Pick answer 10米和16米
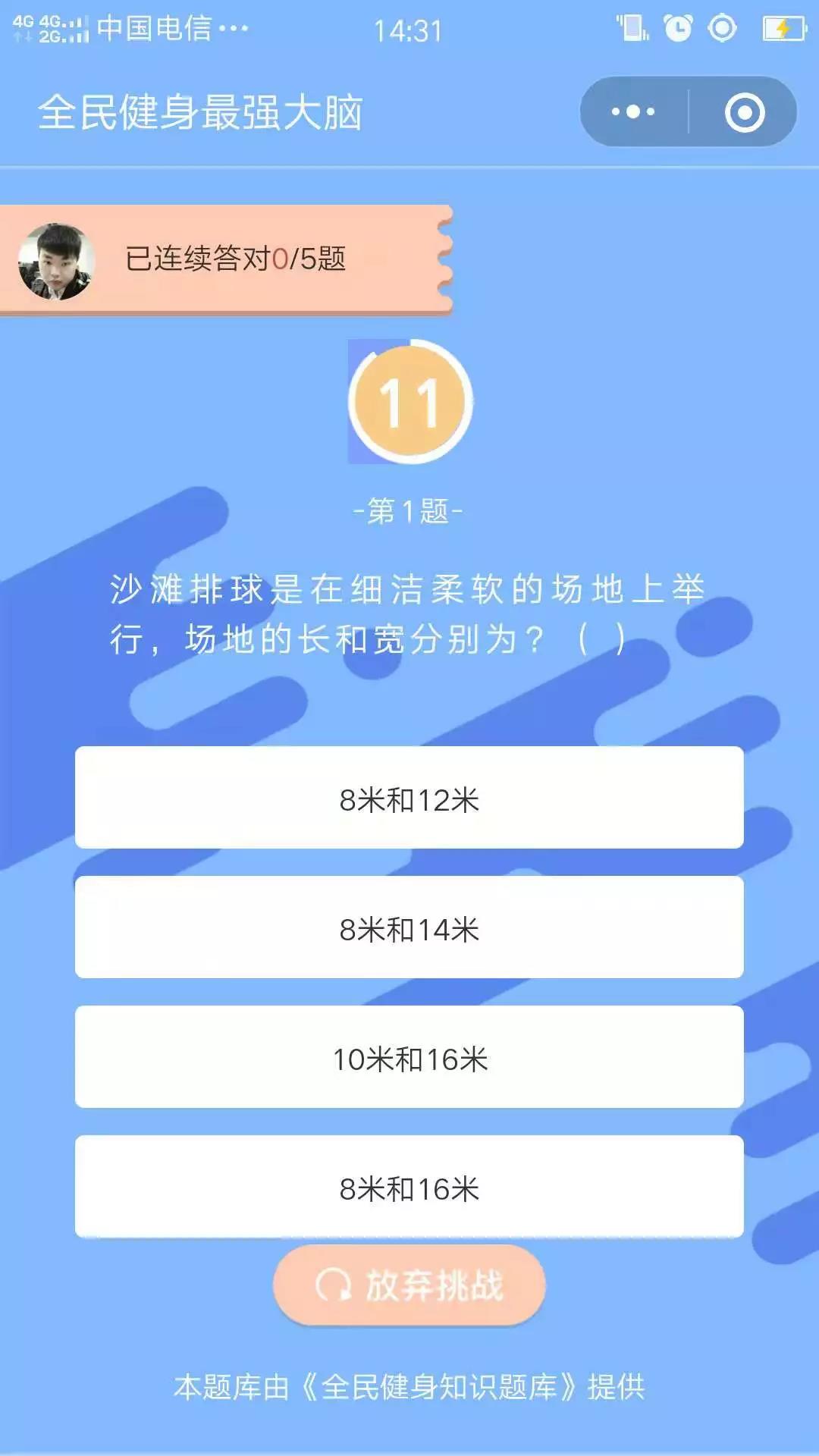 coord(409,1057)
